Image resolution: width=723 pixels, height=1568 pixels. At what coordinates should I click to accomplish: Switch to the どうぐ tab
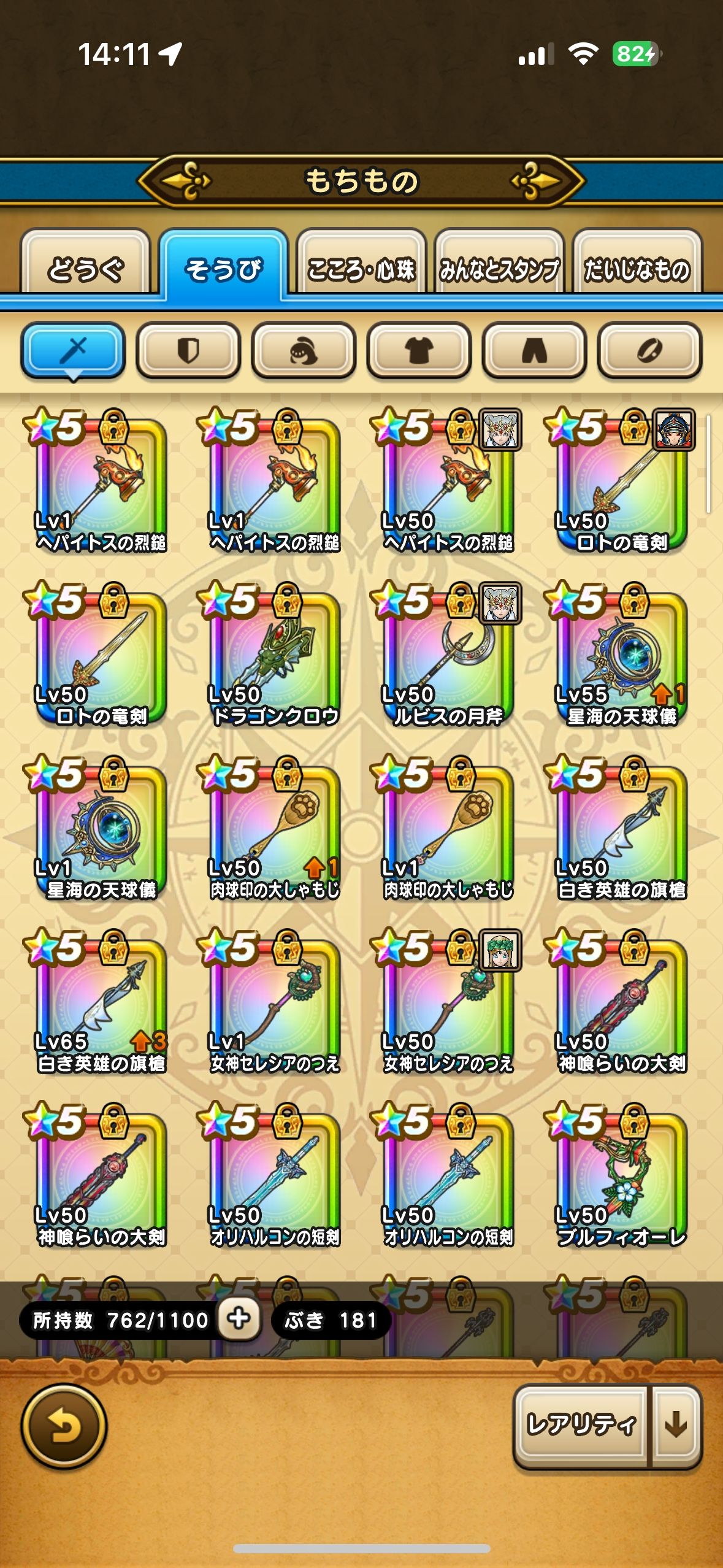(86, 268)
